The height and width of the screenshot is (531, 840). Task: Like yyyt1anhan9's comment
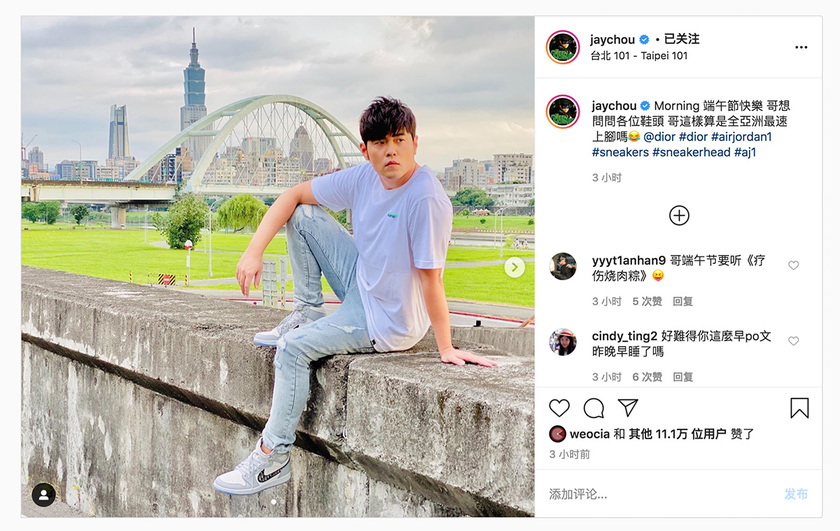pyautogui.click(x=794, y=266)
